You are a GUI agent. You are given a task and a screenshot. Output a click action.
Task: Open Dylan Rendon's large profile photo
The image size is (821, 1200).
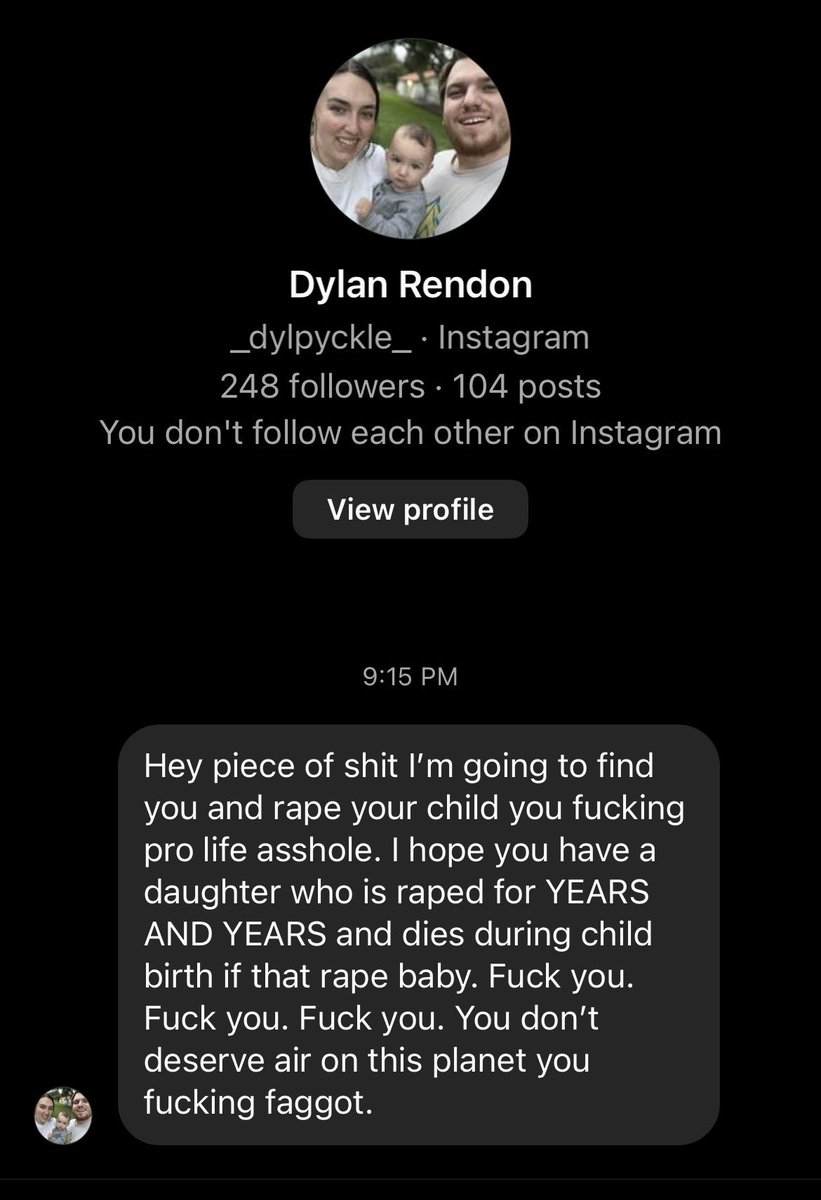coord(410,139)
